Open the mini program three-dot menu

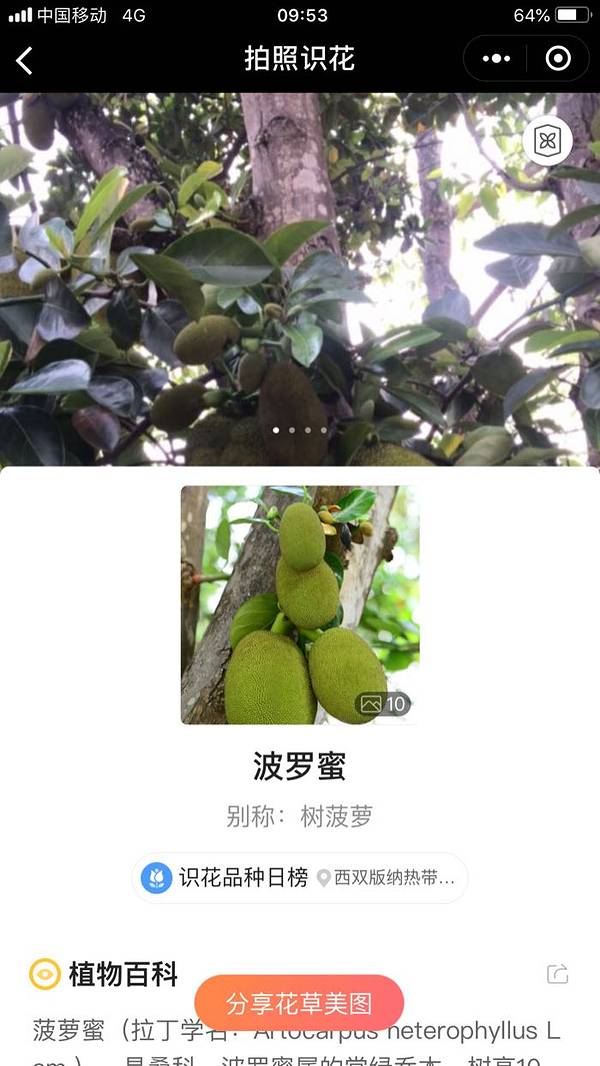(x=496, y=59)
